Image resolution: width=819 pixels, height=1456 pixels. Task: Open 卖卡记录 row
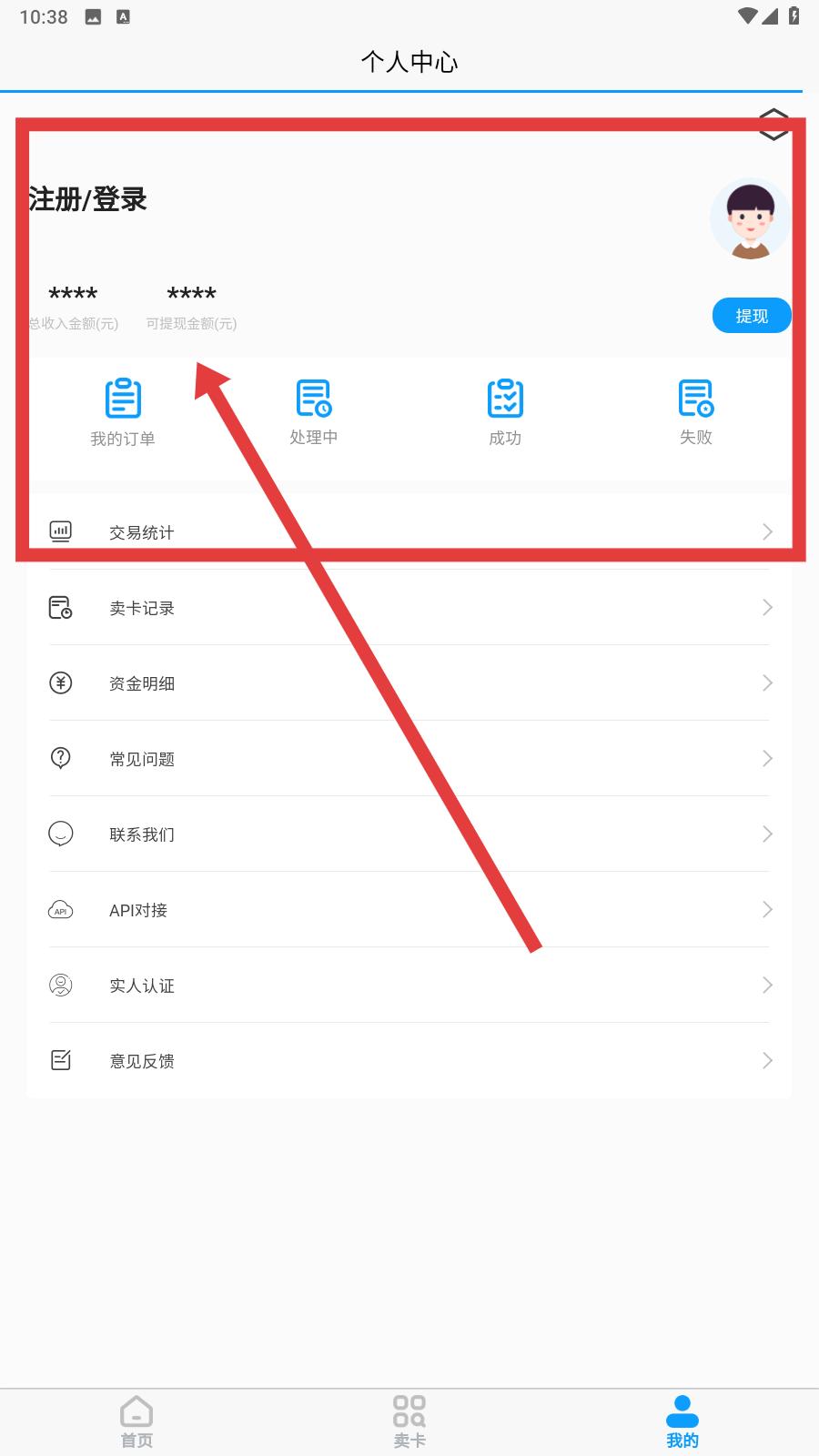point(409,608)
